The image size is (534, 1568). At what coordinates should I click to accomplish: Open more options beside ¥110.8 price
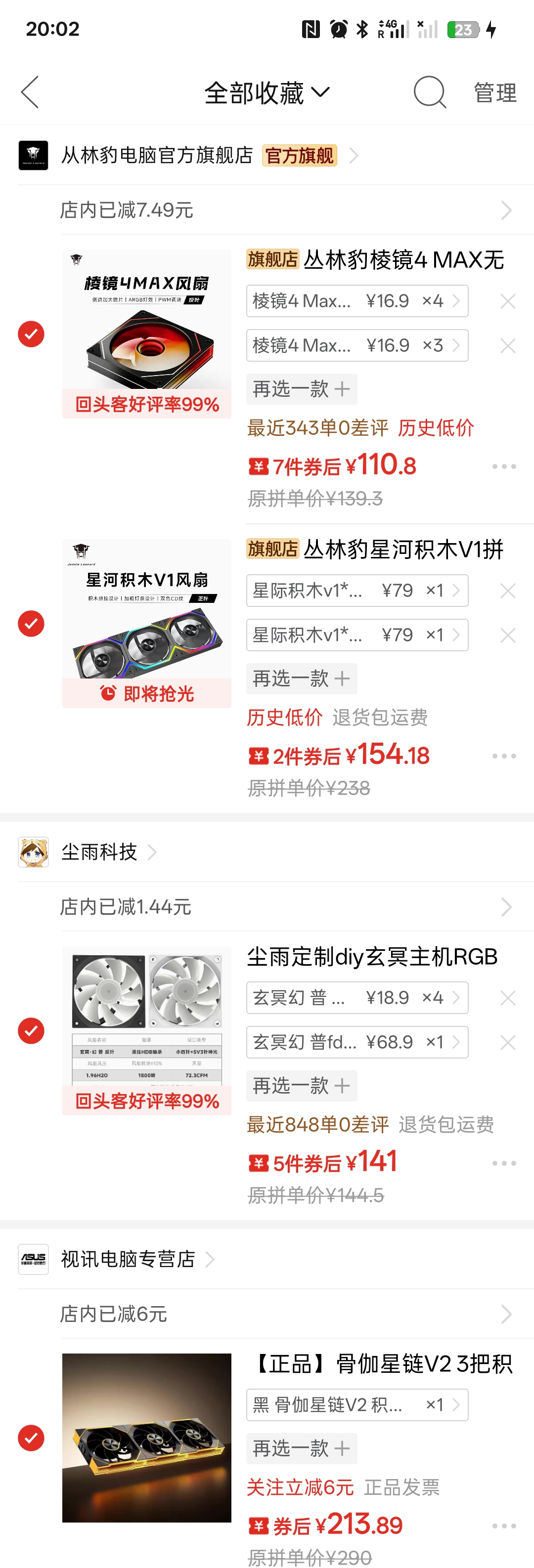503,466
